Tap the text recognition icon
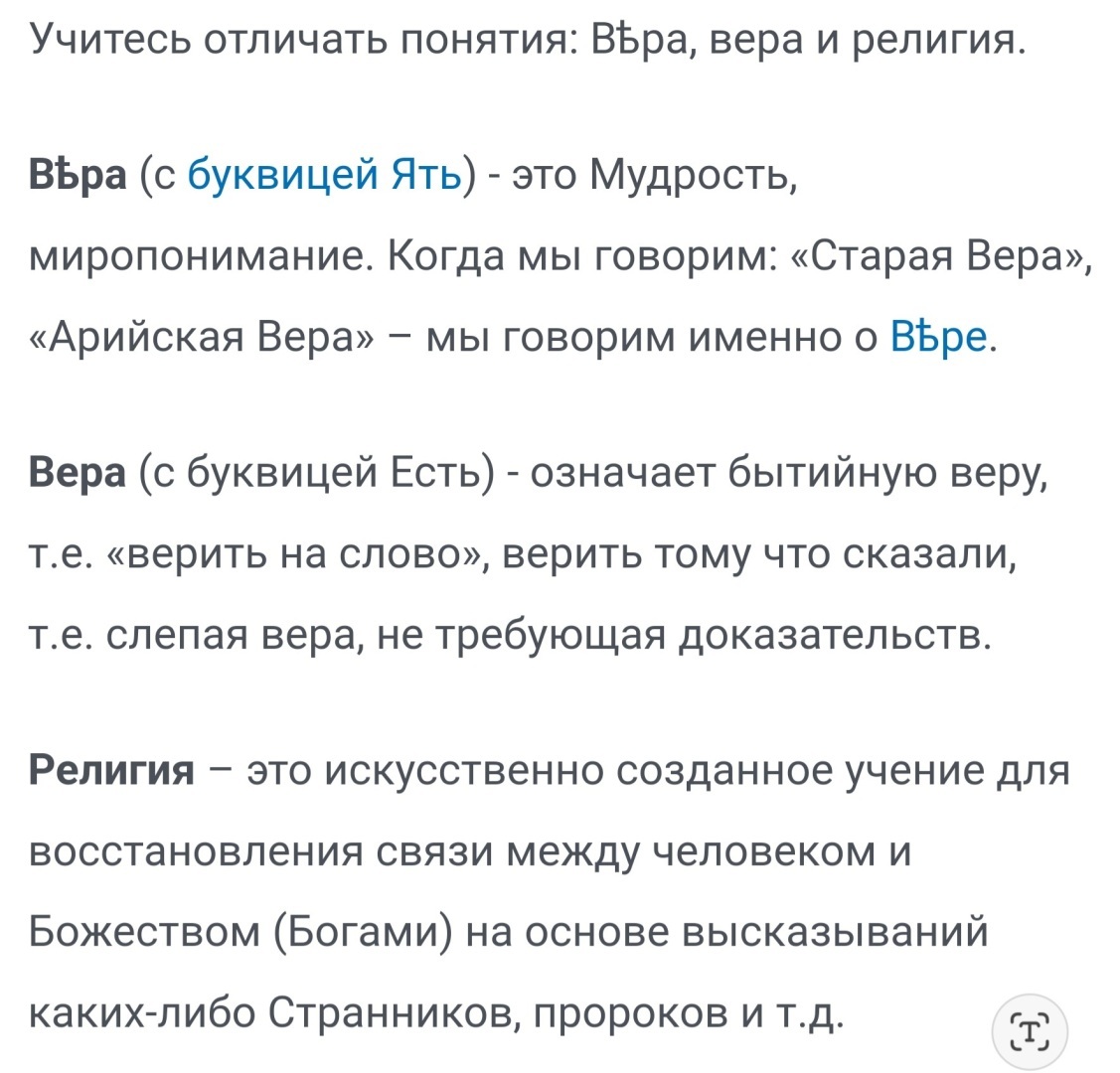This screenshot has width=1120, height=1073. click(x=1029, y=1029)
